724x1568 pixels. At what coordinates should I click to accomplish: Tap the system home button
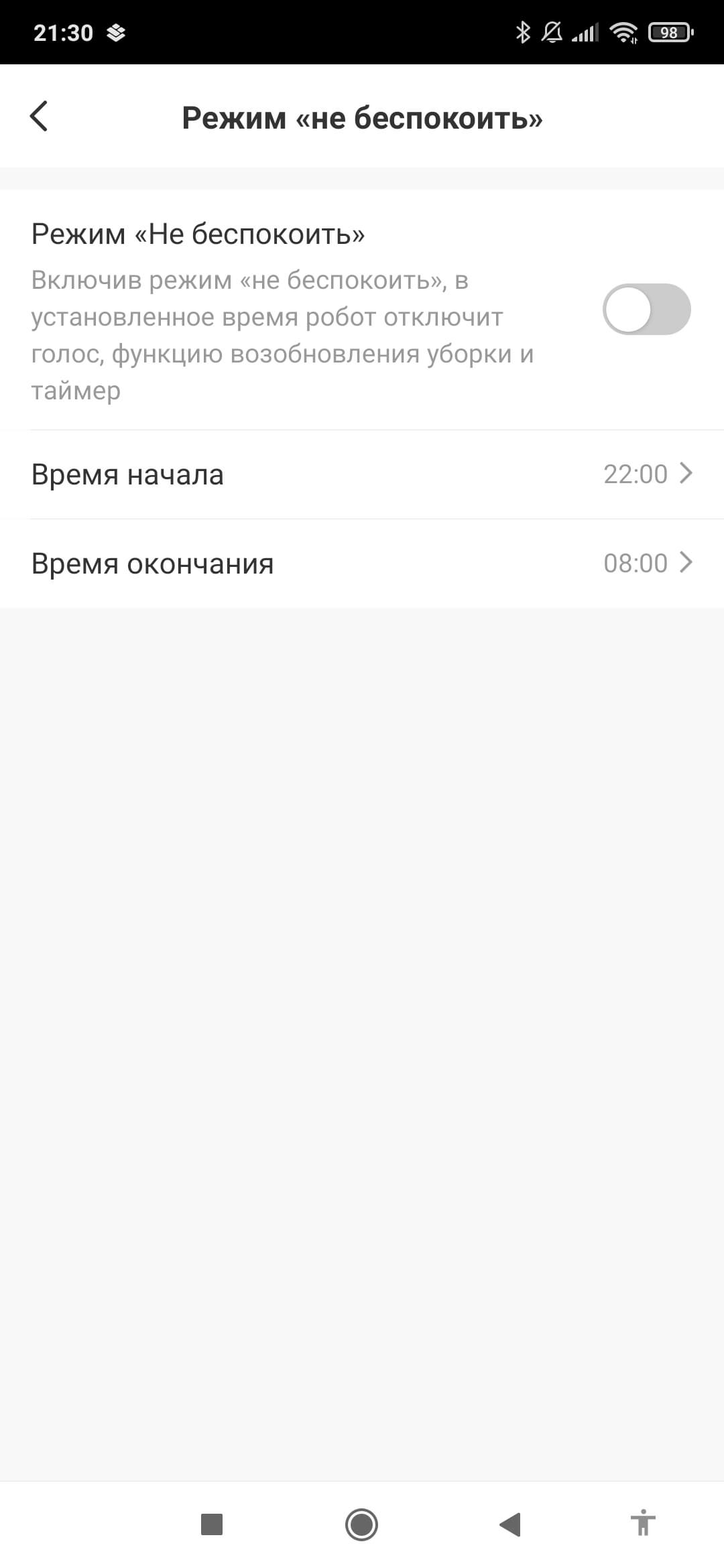[x=361, y=1524]
